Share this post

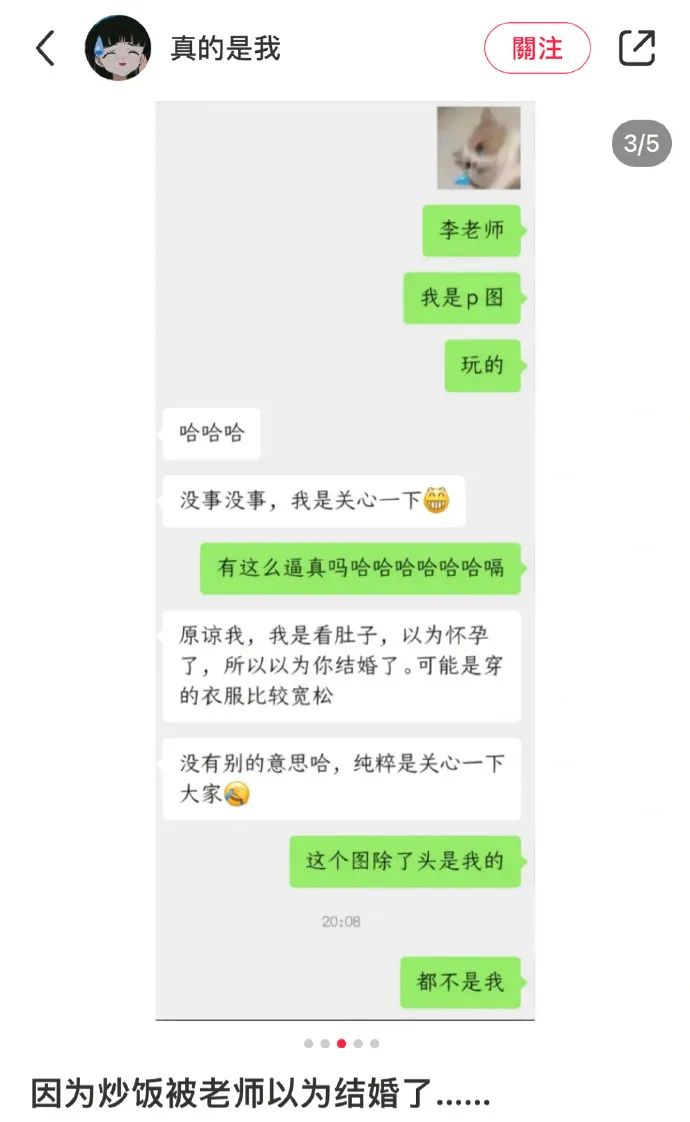636,48
